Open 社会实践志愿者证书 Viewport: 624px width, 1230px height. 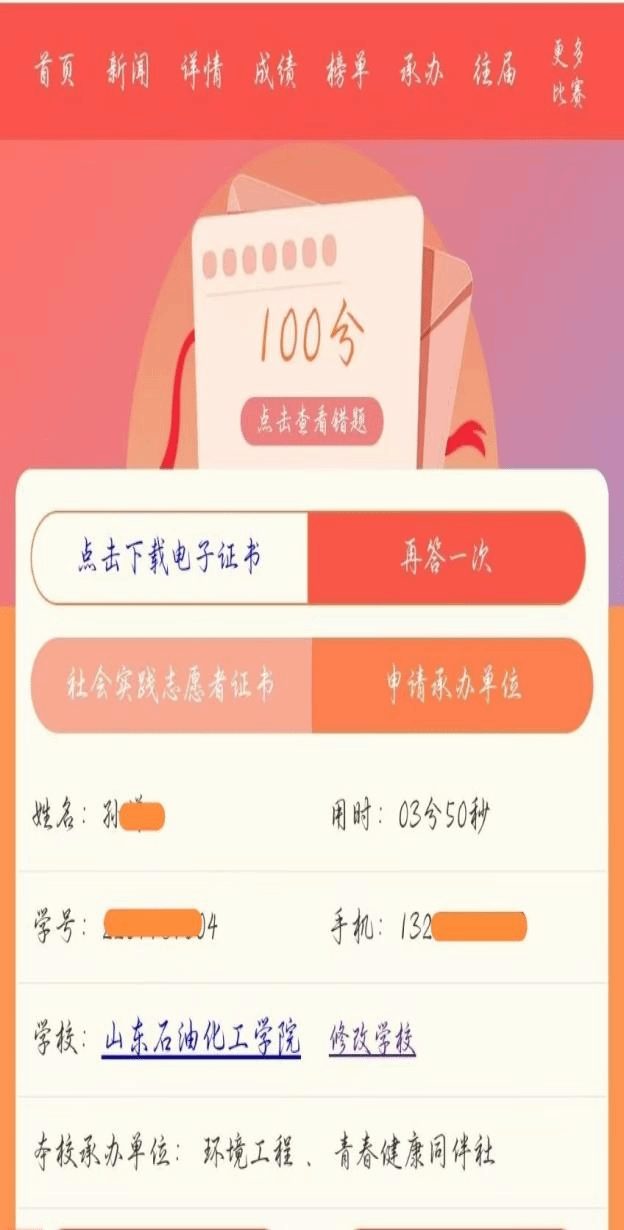[172, 686]
